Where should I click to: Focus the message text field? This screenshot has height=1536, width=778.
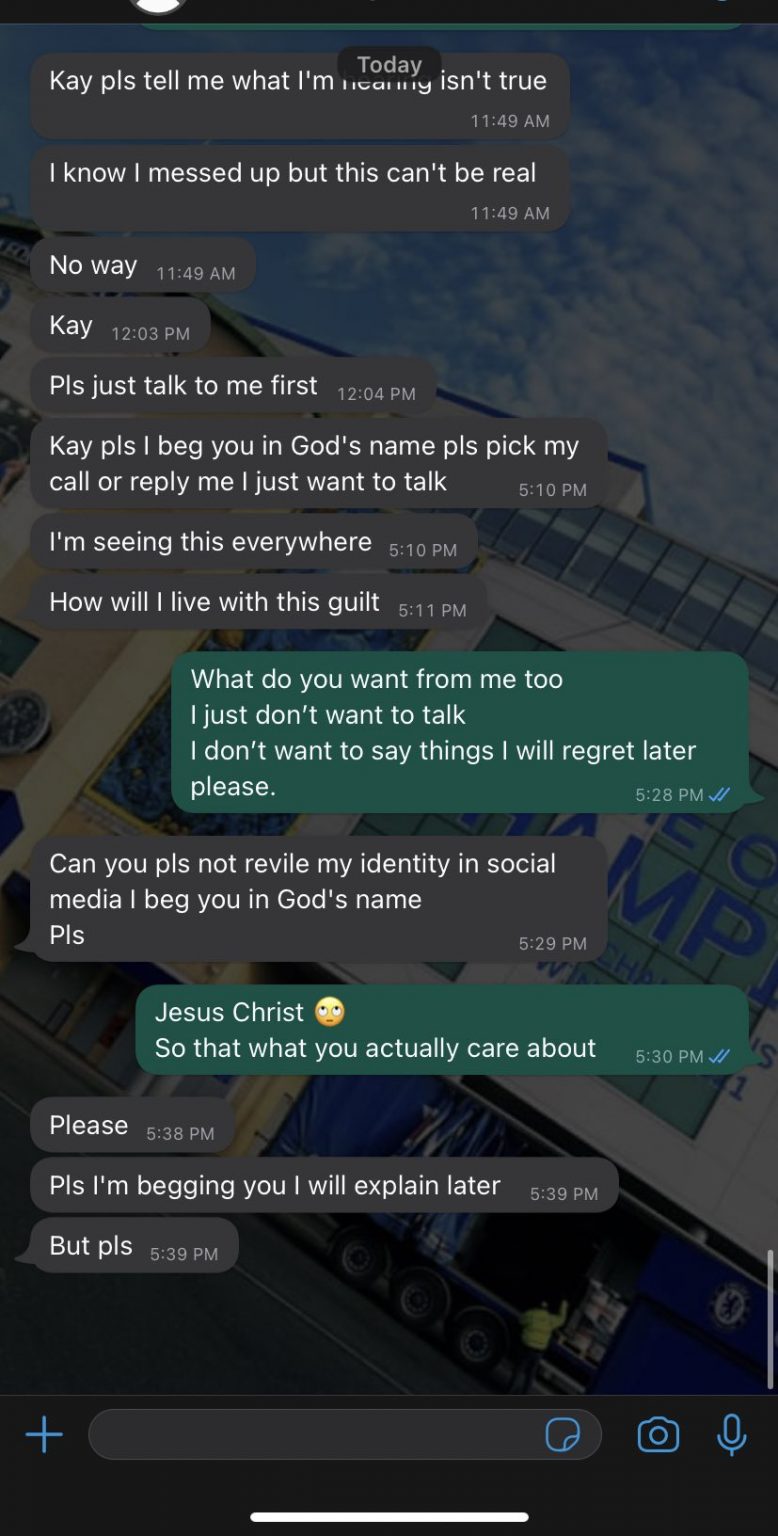coord(310,1435)
